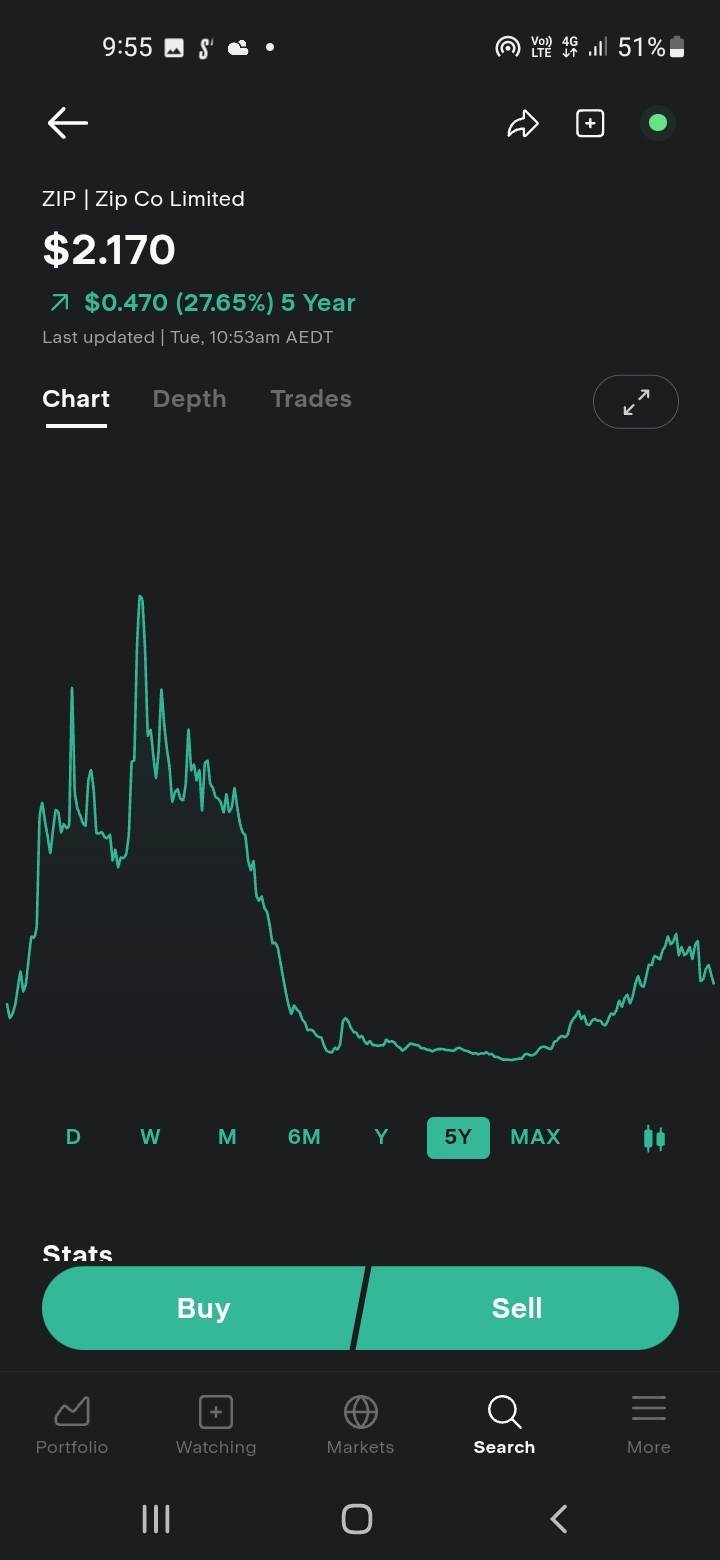
Task: Open the More menu tab
Action: pyautogui.click(x=648, y=1425)
